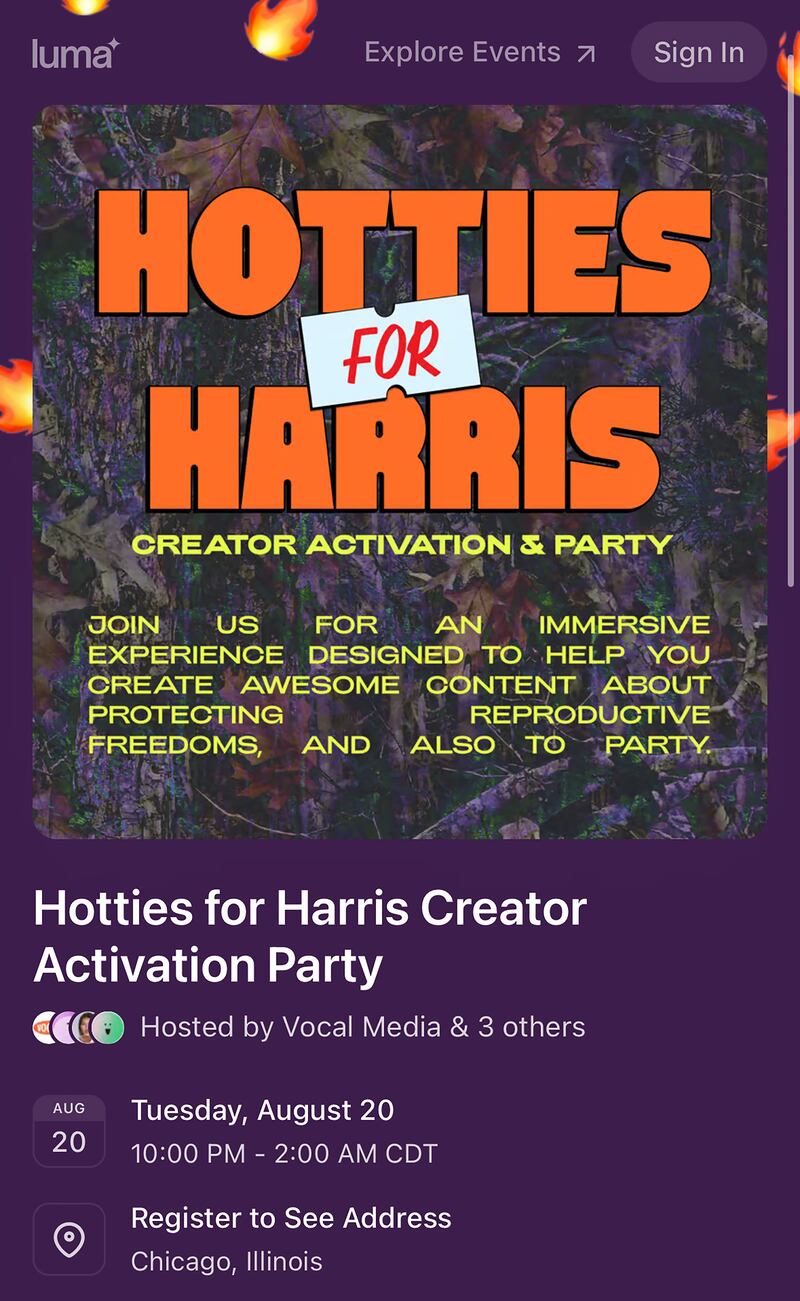
Task: Tap the Sign In button
Action: tap(698, 52)
